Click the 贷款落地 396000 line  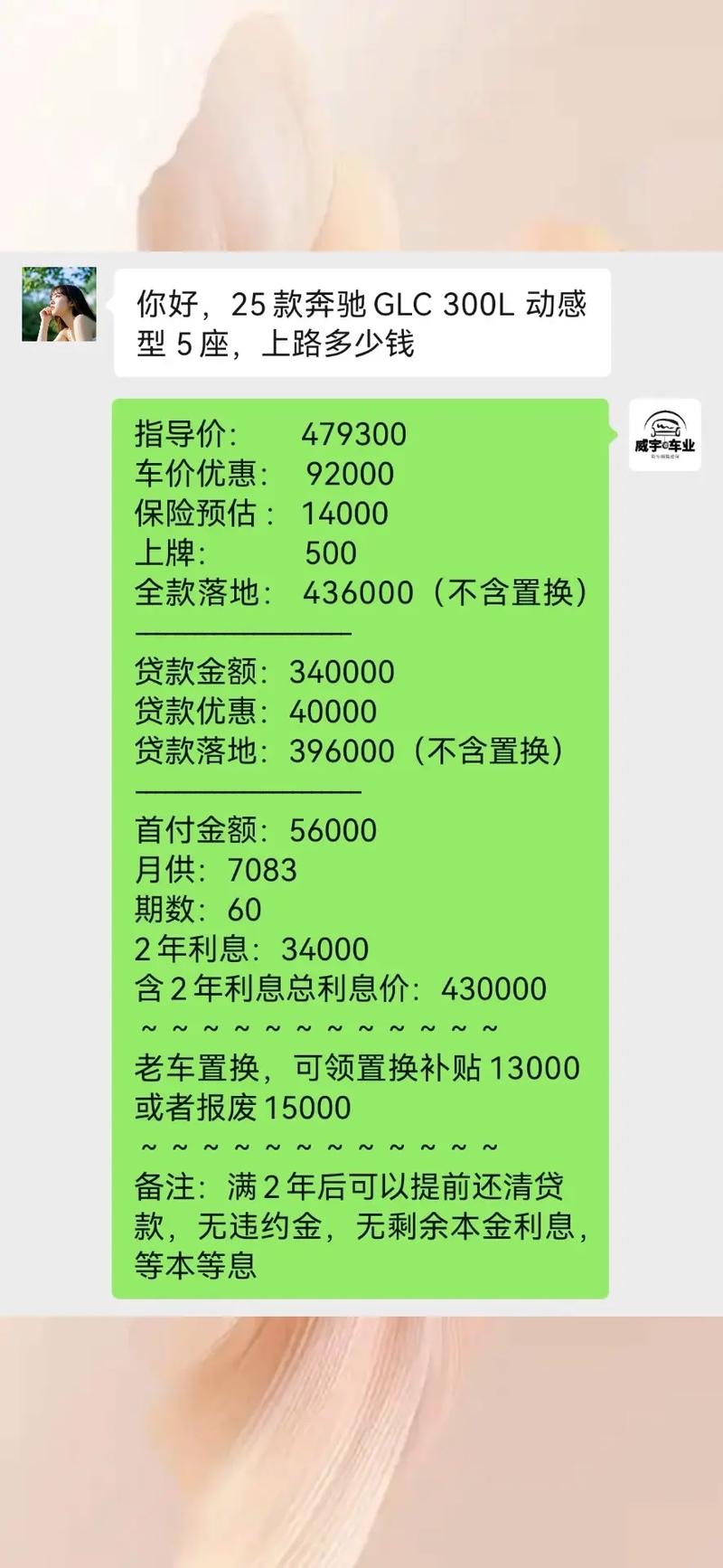(352, 751)
